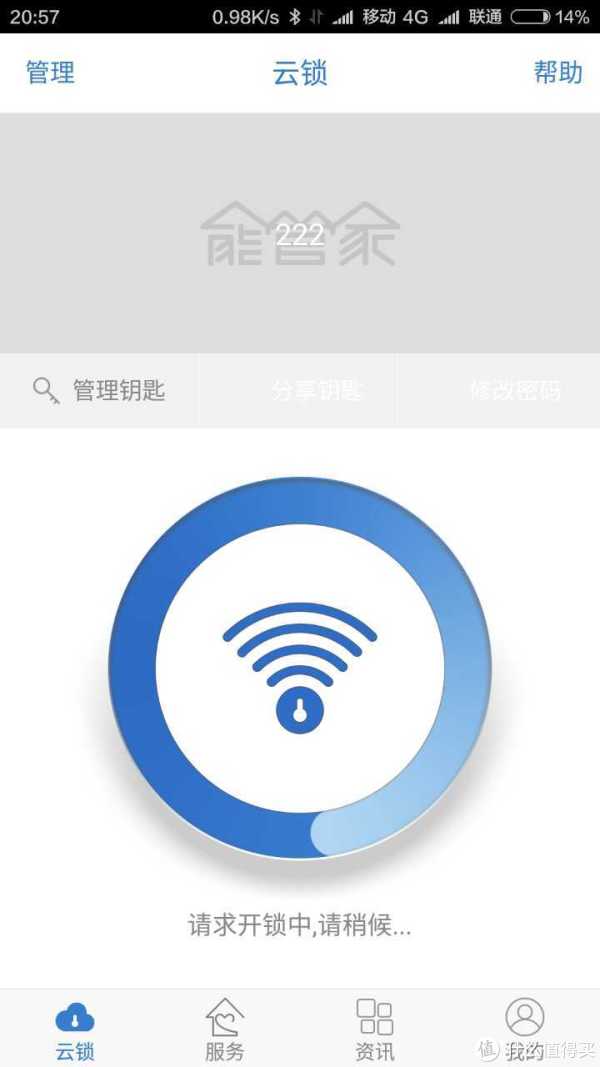The image size is (600, 1067).
Task: Go to the 我的 profile tab
Action: coord(524,1028)
